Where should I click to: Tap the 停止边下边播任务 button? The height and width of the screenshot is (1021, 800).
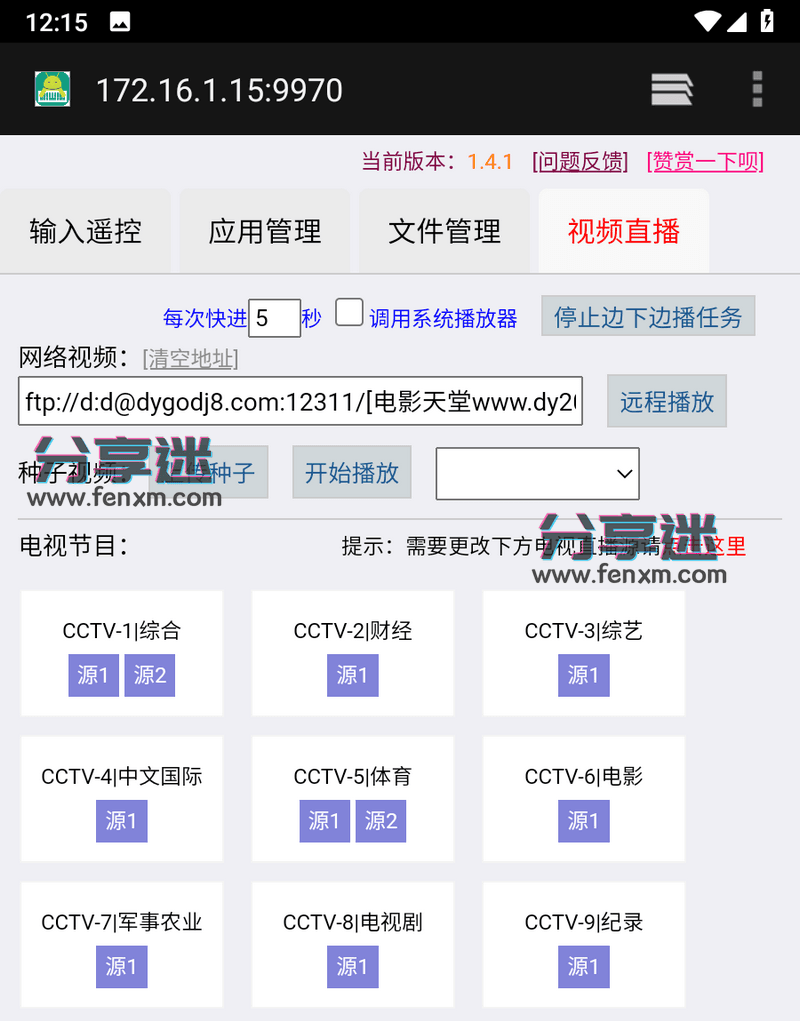pyautogui.click(x=648, y=317)
